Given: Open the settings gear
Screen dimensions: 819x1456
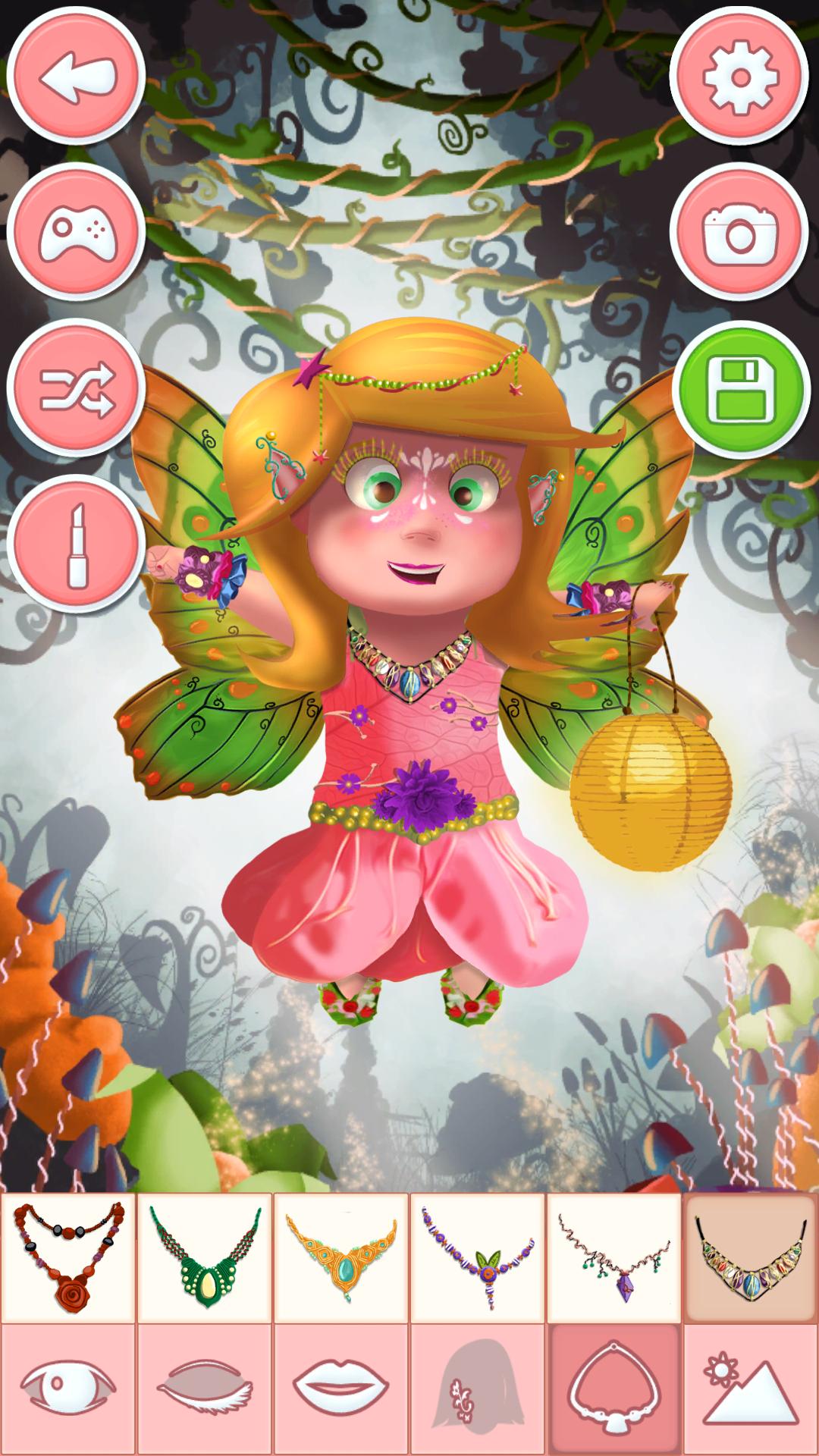Looking at the screenshot, I should (x=739, y=76).
